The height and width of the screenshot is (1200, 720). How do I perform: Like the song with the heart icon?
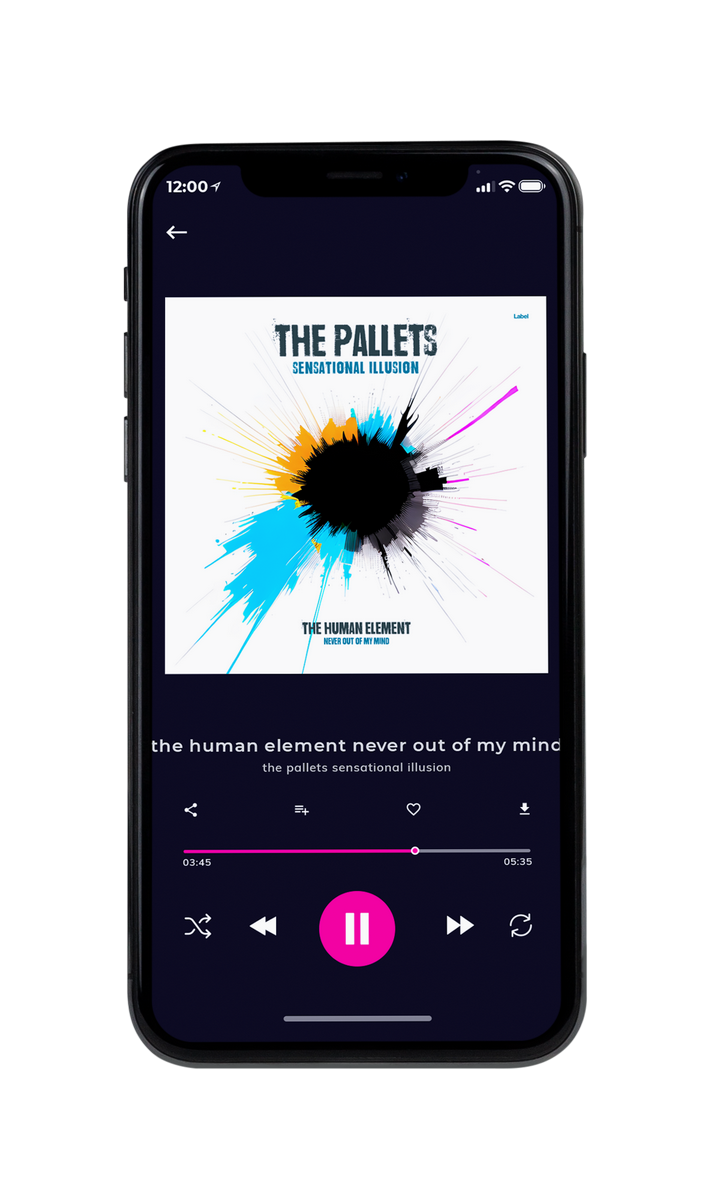[413, 810]
